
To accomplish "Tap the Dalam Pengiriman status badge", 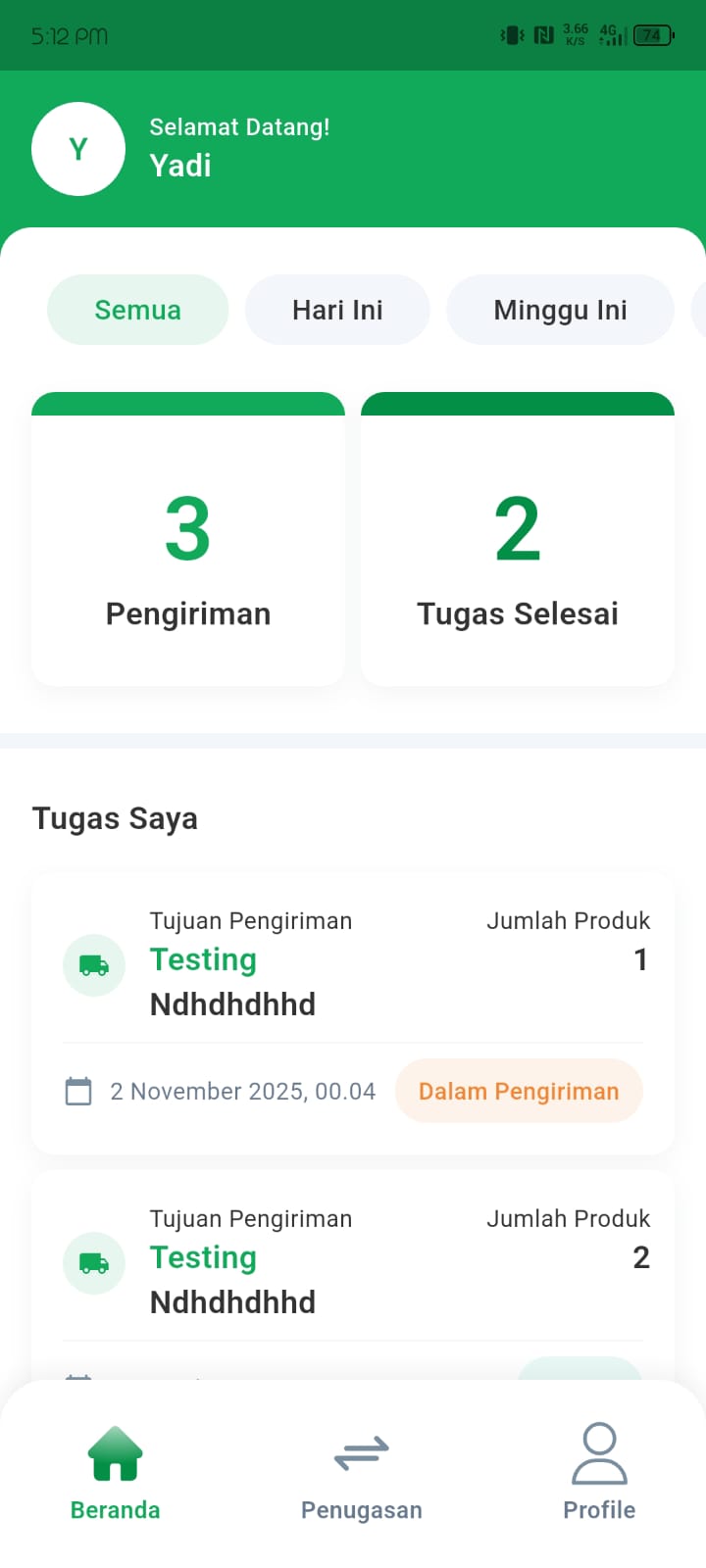I will point(518,1091).
